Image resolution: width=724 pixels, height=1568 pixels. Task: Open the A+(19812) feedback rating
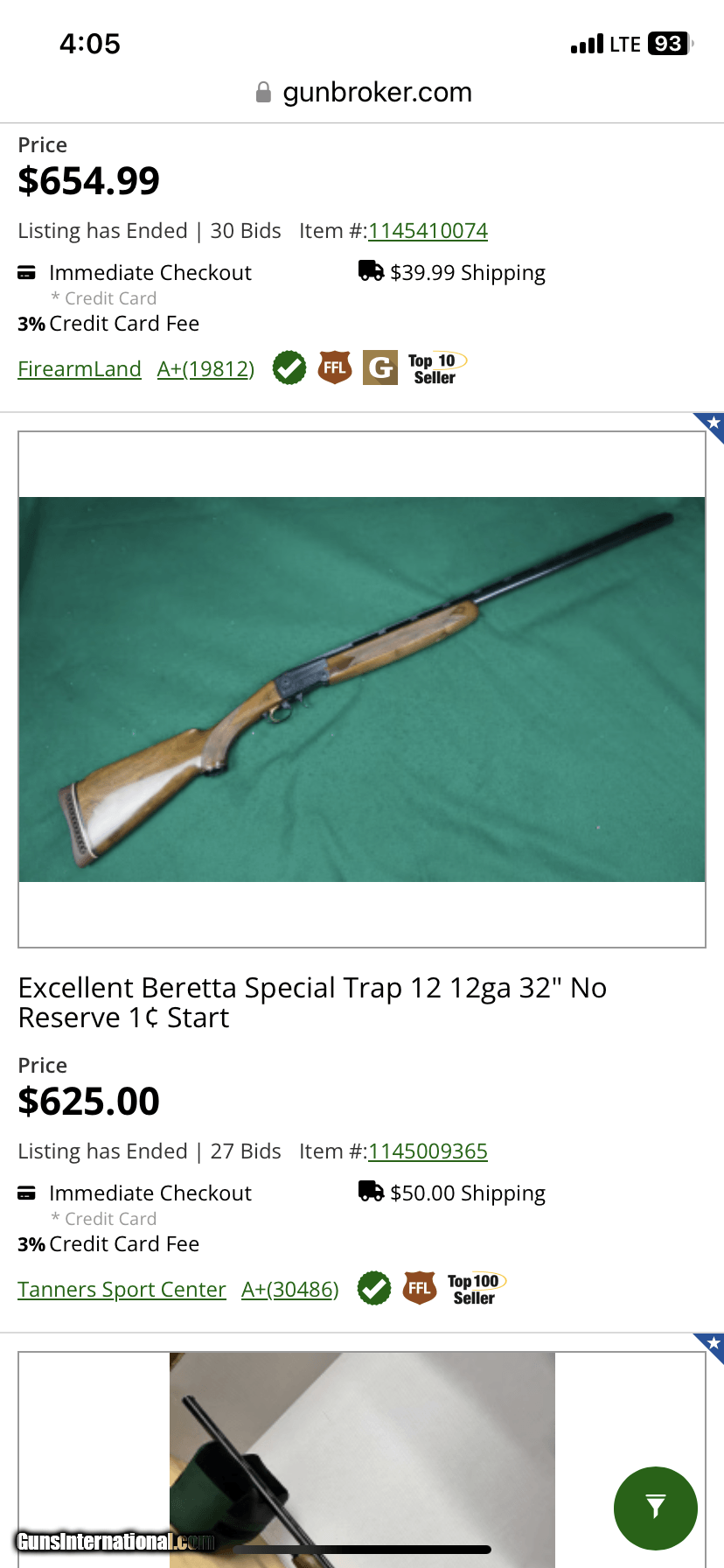click(205, 369)
